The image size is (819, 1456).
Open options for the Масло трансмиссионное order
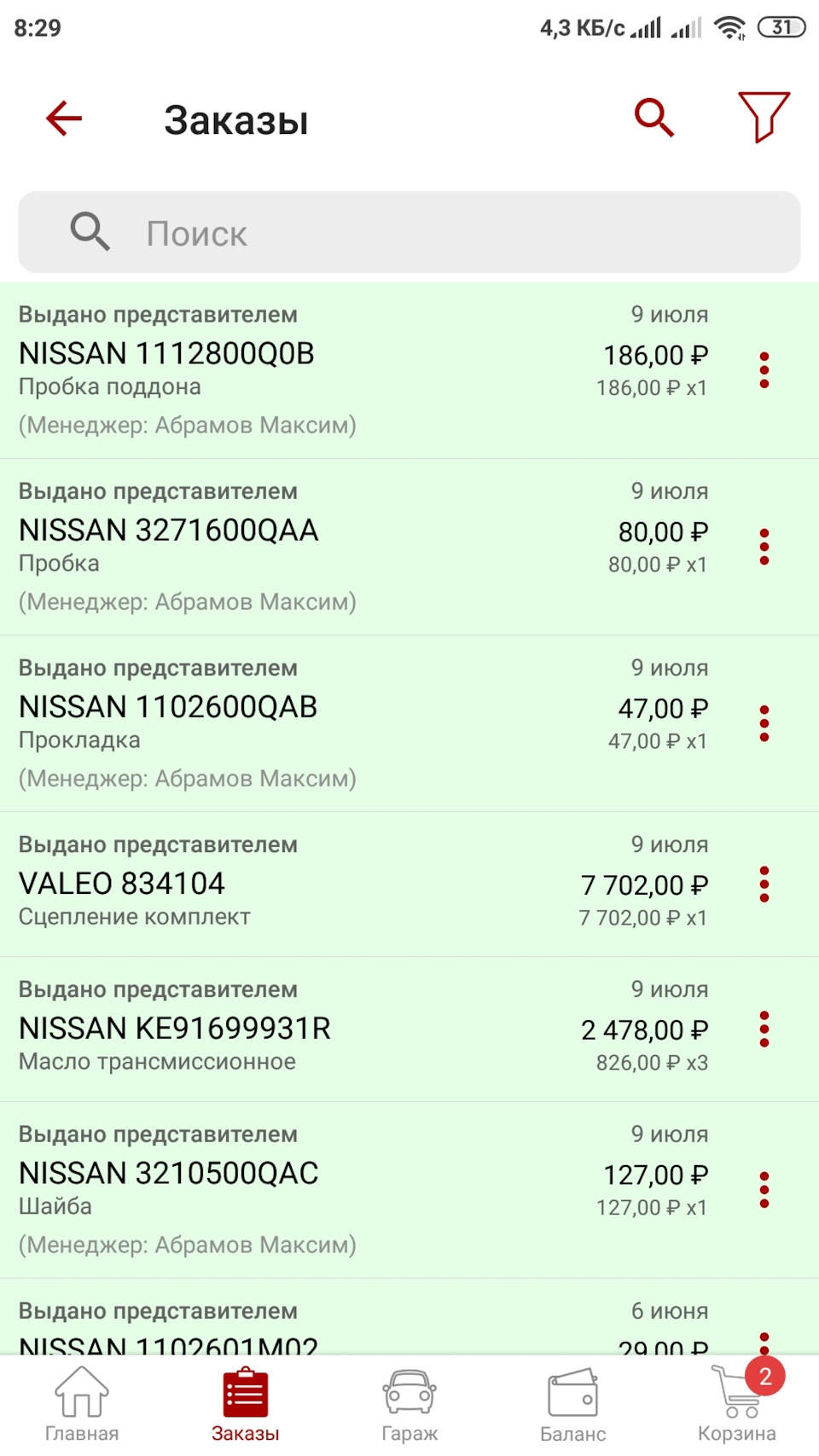pos(764,1030)
